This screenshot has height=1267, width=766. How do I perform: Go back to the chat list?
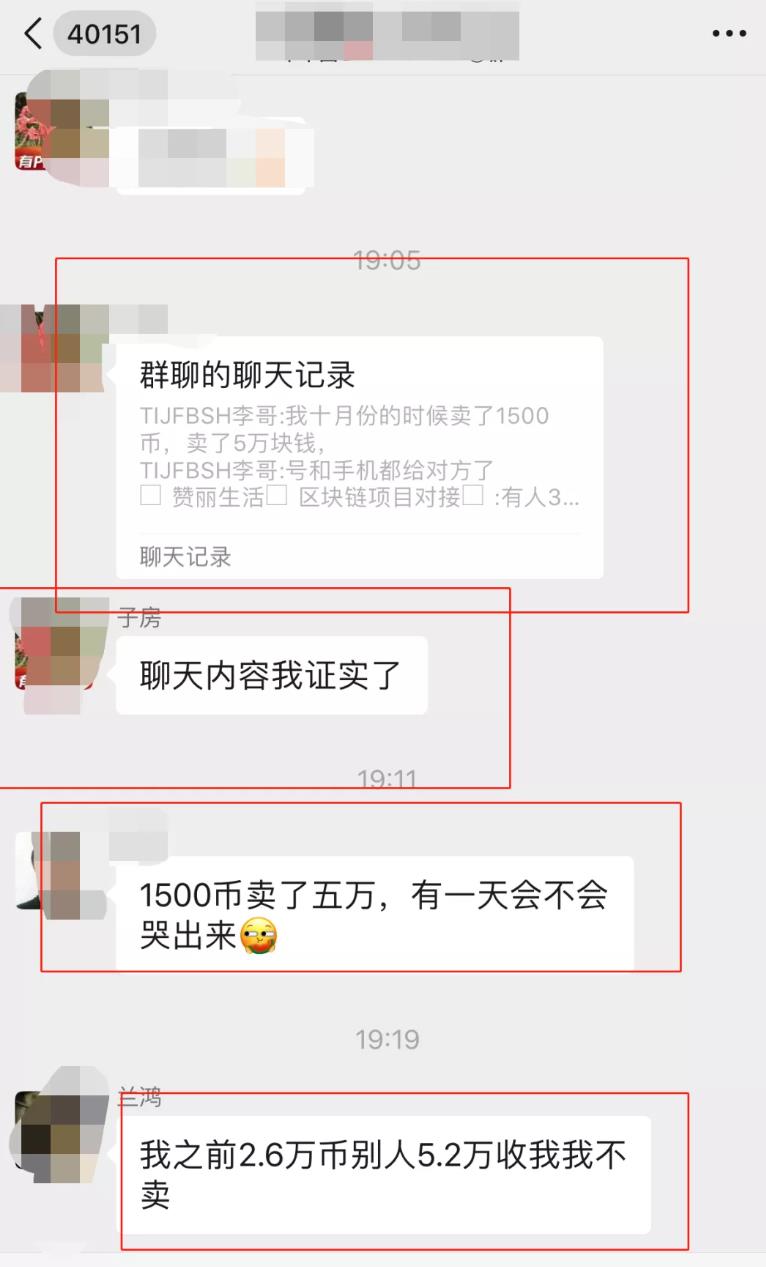pos(34,34)
